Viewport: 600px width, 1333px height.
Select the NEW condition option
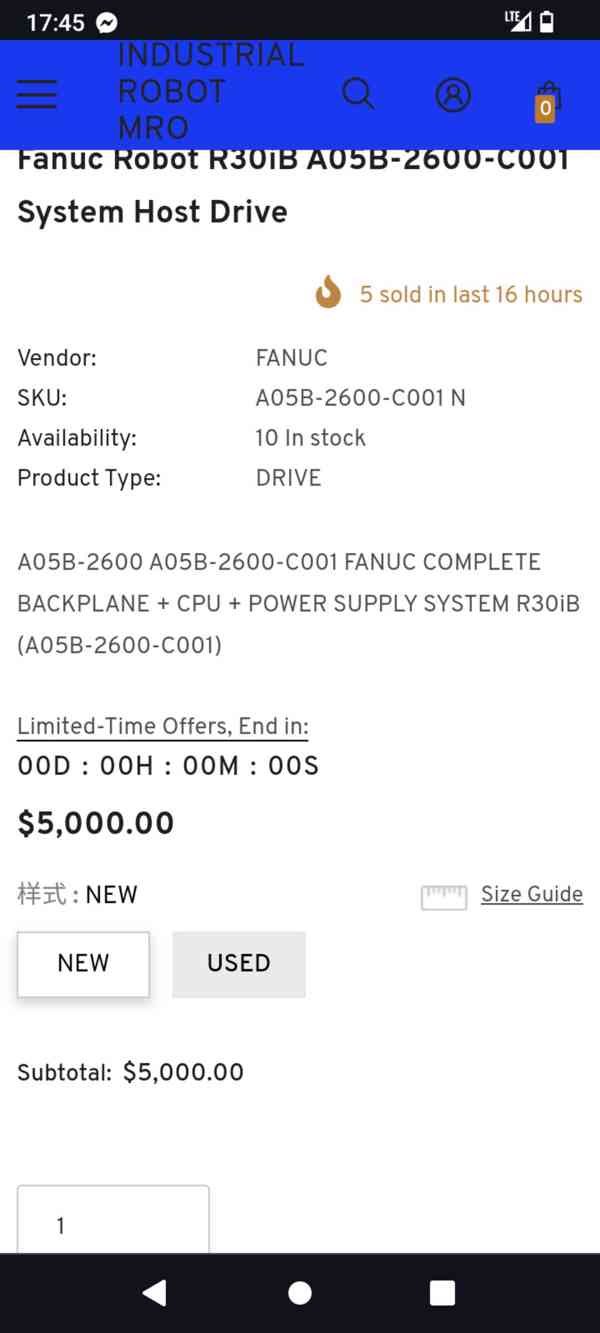pyautogui.click(x=83, y=964)
